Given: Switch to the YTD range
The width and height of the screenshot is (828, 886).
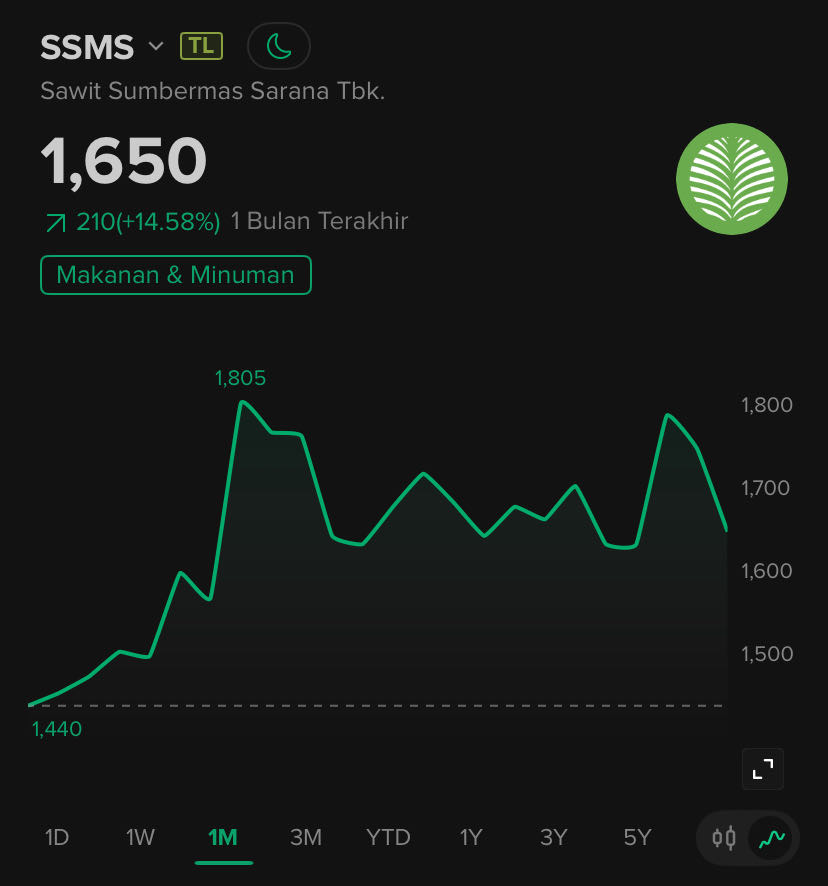Looking at the screenshot, I should (x=388, y=838).
